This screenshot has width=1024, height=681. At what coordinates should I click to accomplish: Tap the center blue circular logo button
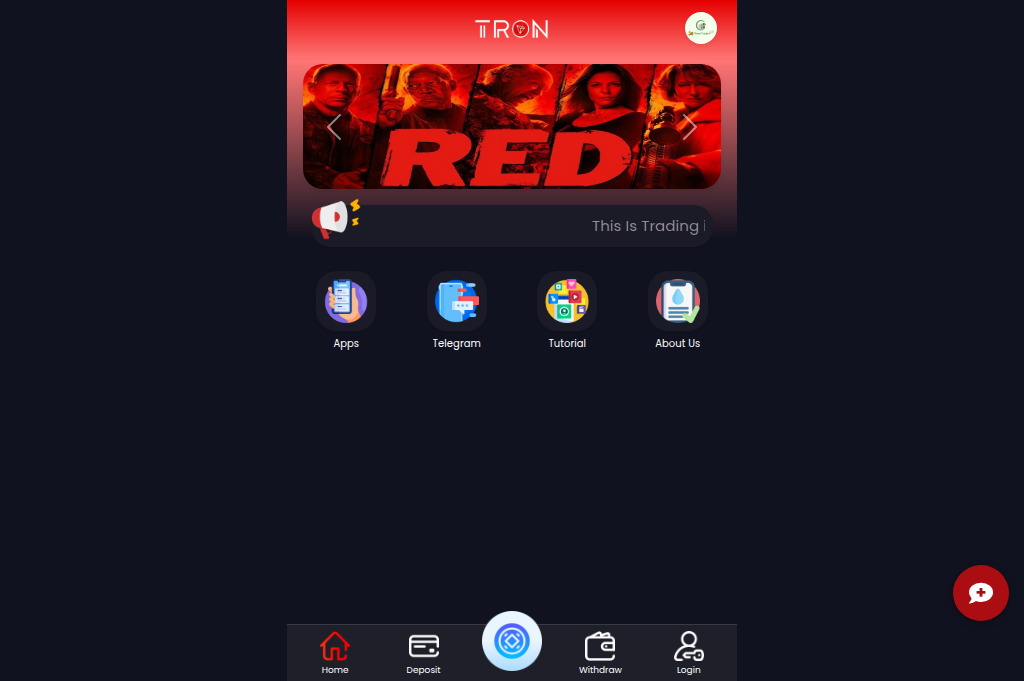[x=512, y=641]
